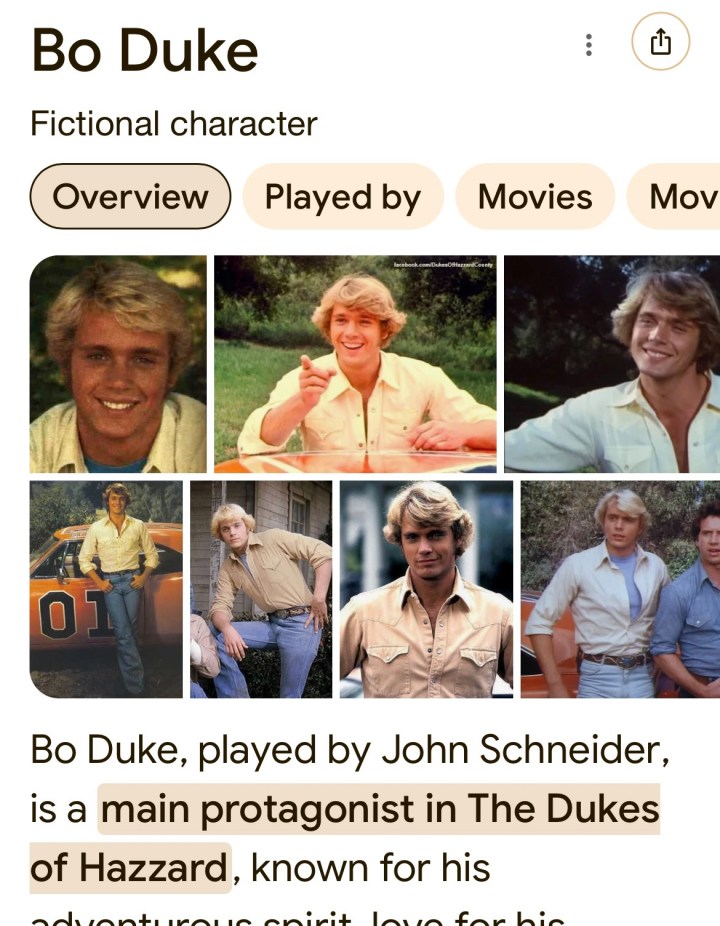Open the image of man standing by orange 01 car
The width and height of the screenshot is (720, 926).
point(106,589)
